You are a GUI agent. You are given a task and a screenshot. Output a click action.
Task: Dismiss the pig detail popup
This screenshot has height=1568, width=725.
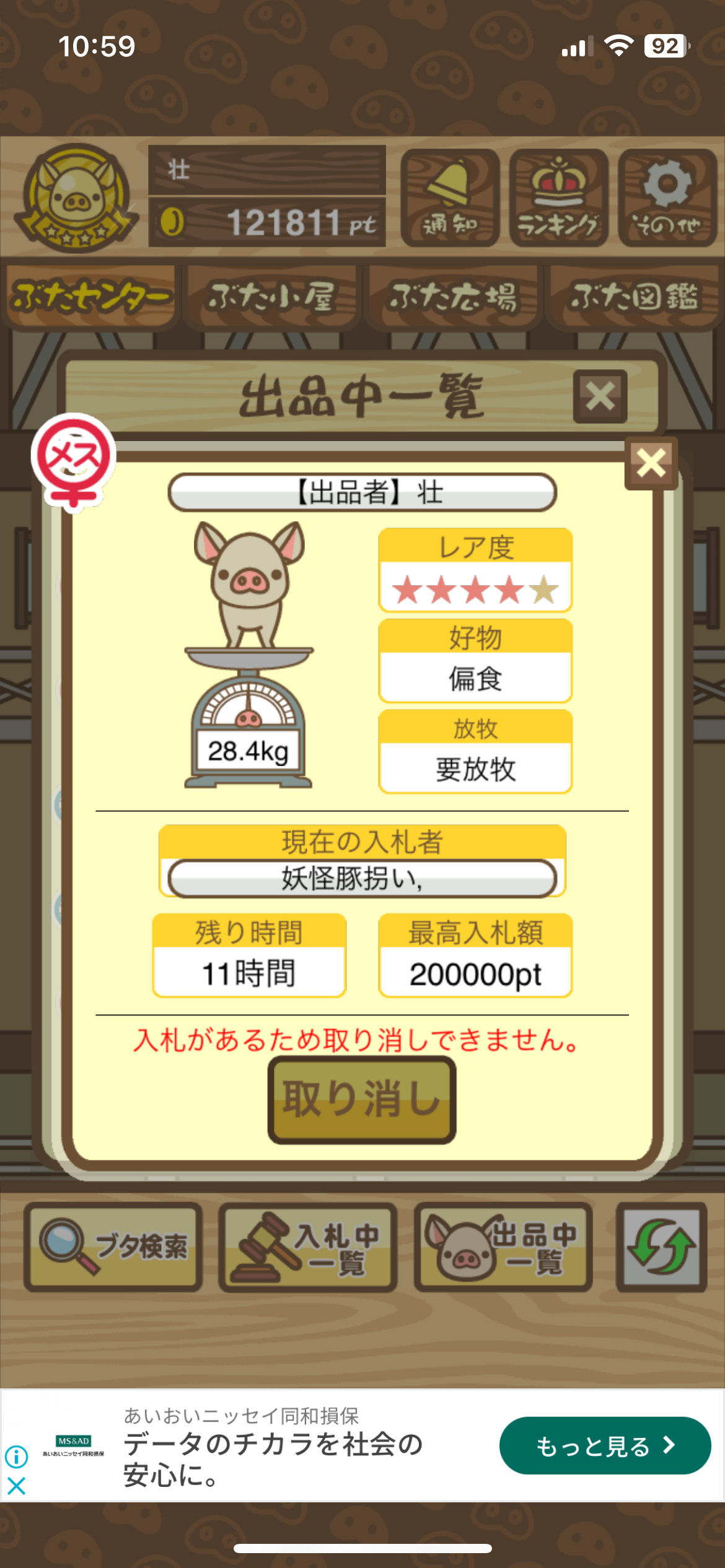(651, 463)
